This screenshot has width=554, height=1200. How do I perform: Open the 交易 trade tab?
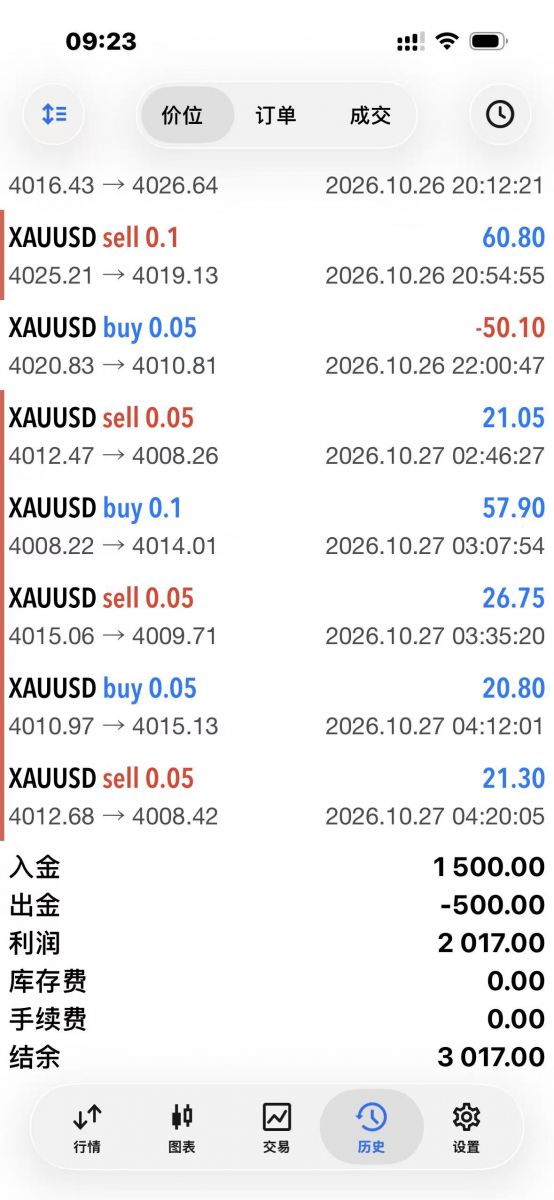(x=276, y=1127)
